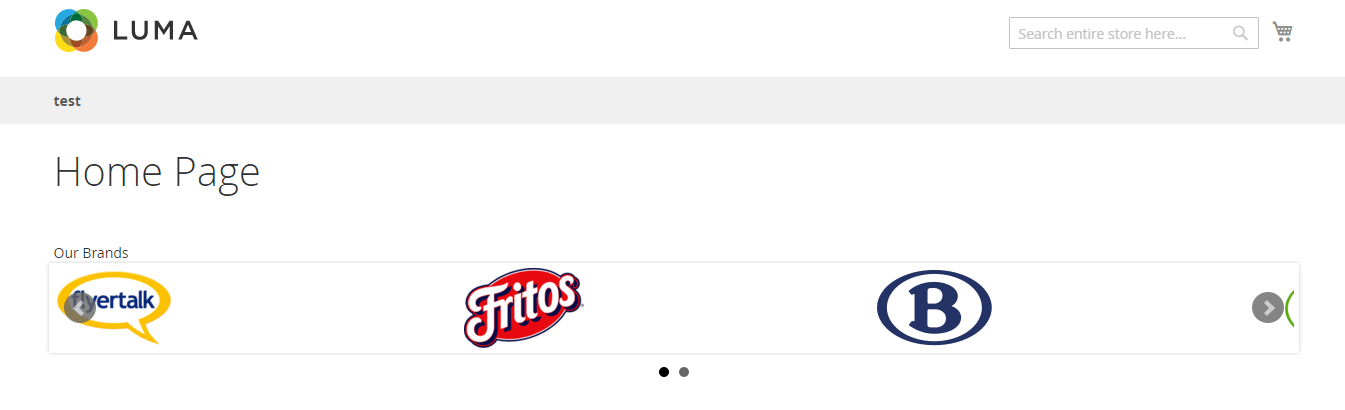Submit search with the magnifier icon
The width and height of the screenshot is (1345, 410).
tap(1240, 34)
